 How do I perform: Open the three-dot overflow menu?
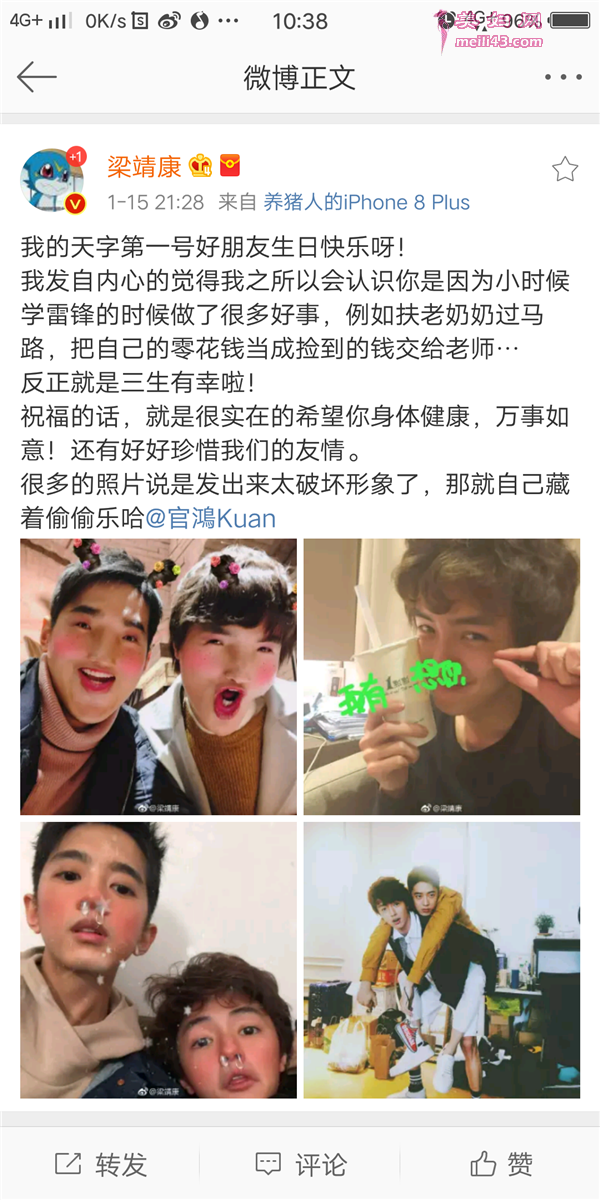click(562, 77)
